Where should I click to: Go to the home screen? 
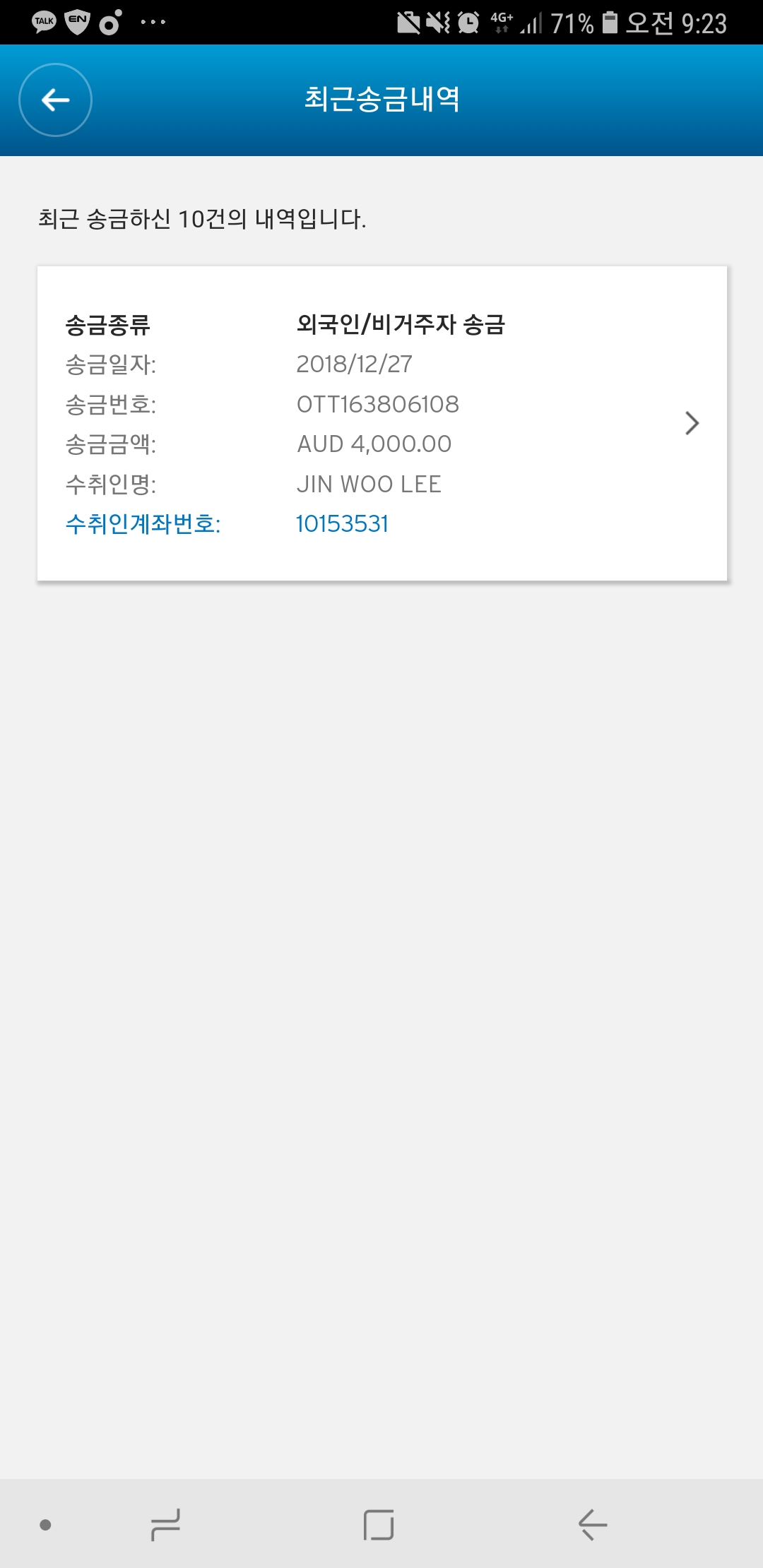click(x=379, y=1524)
